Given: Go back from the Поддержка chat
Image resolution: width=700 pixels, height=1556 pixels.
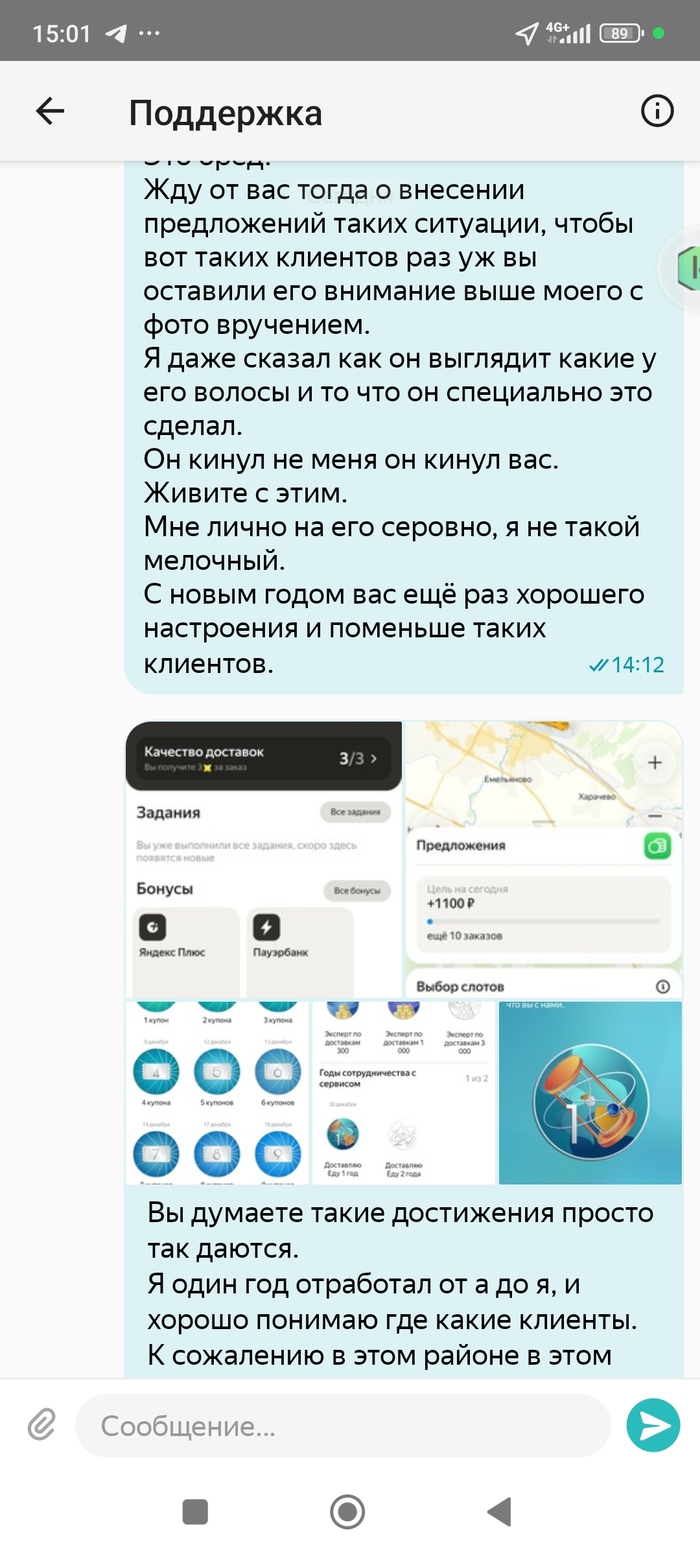Looking at the screenshot, I should click(x=49, y=111).
